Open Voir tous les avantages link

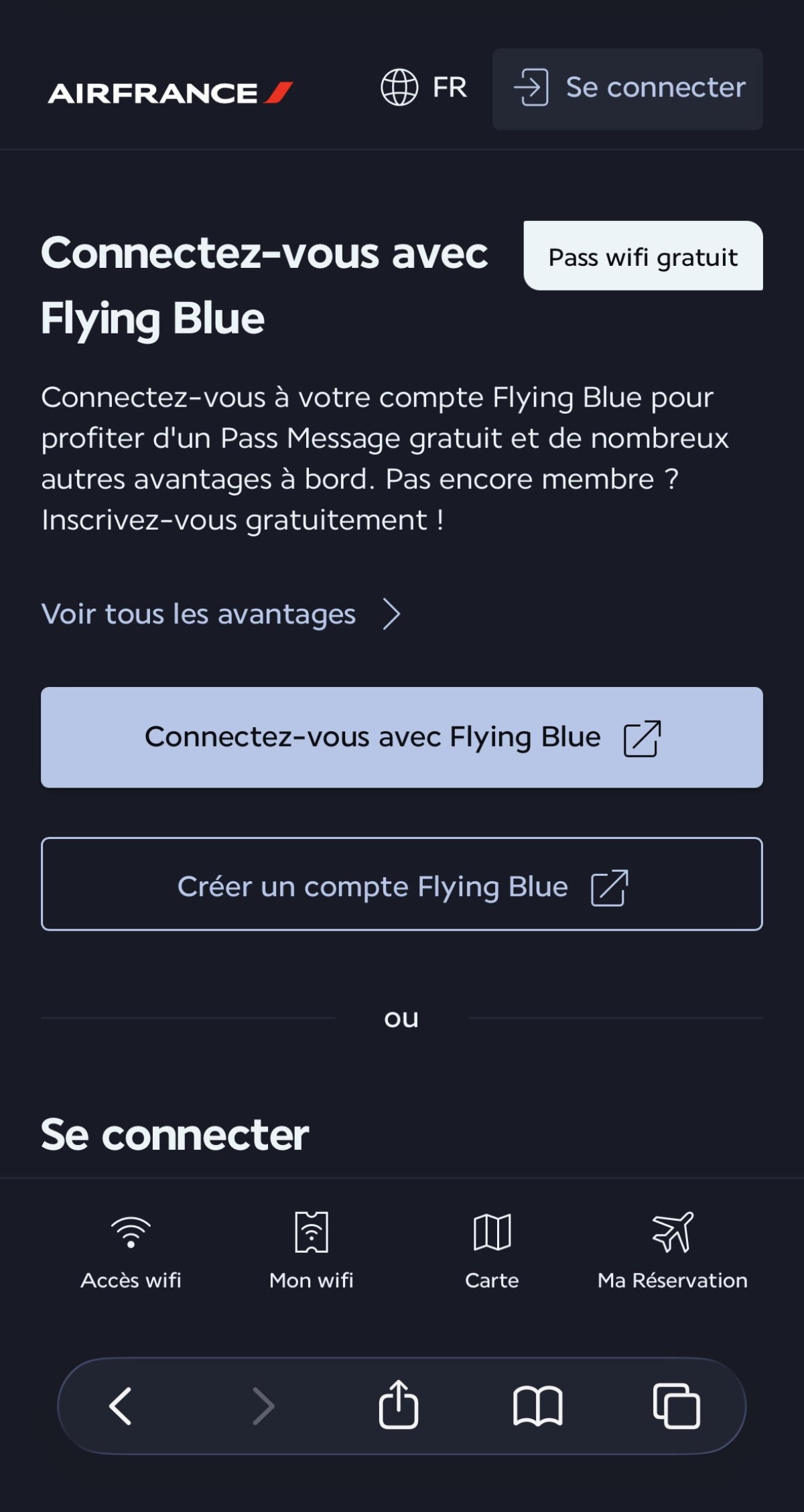pos(221,614)
